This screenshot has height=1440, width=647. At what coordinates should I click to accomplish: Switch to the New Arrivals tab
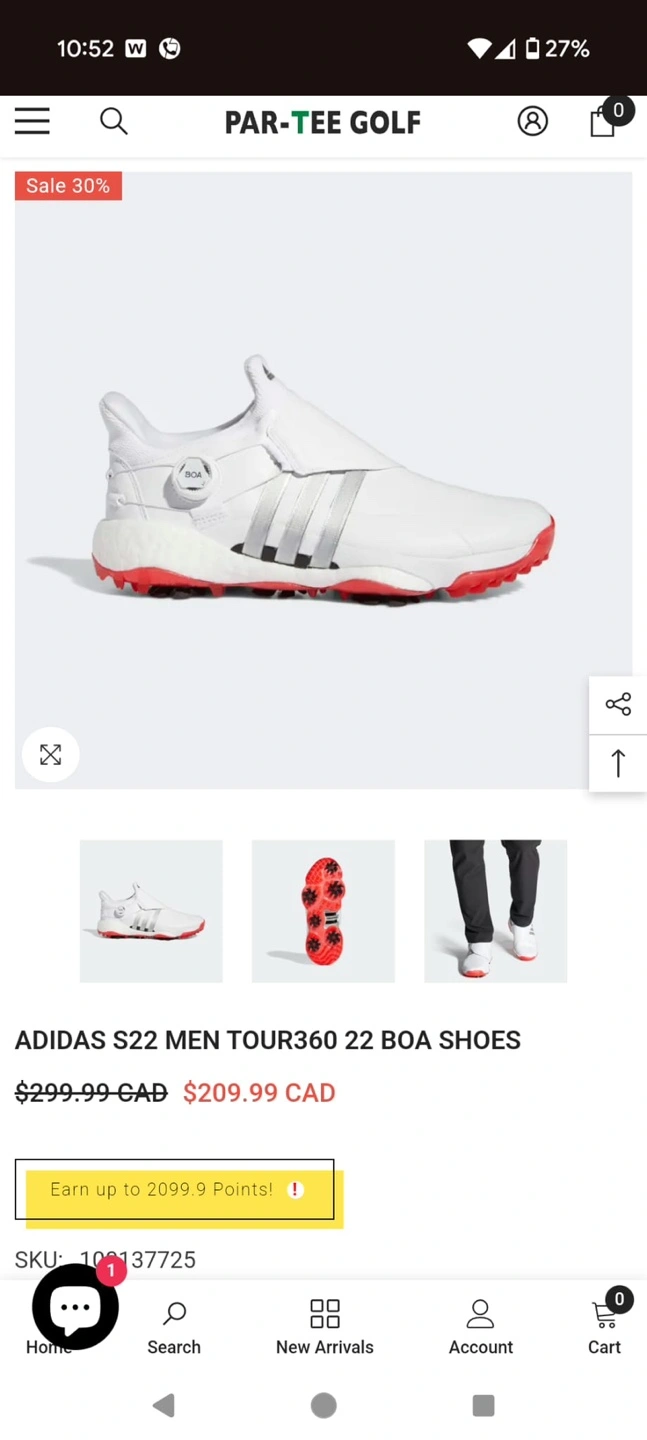(x=325, y=1328)
